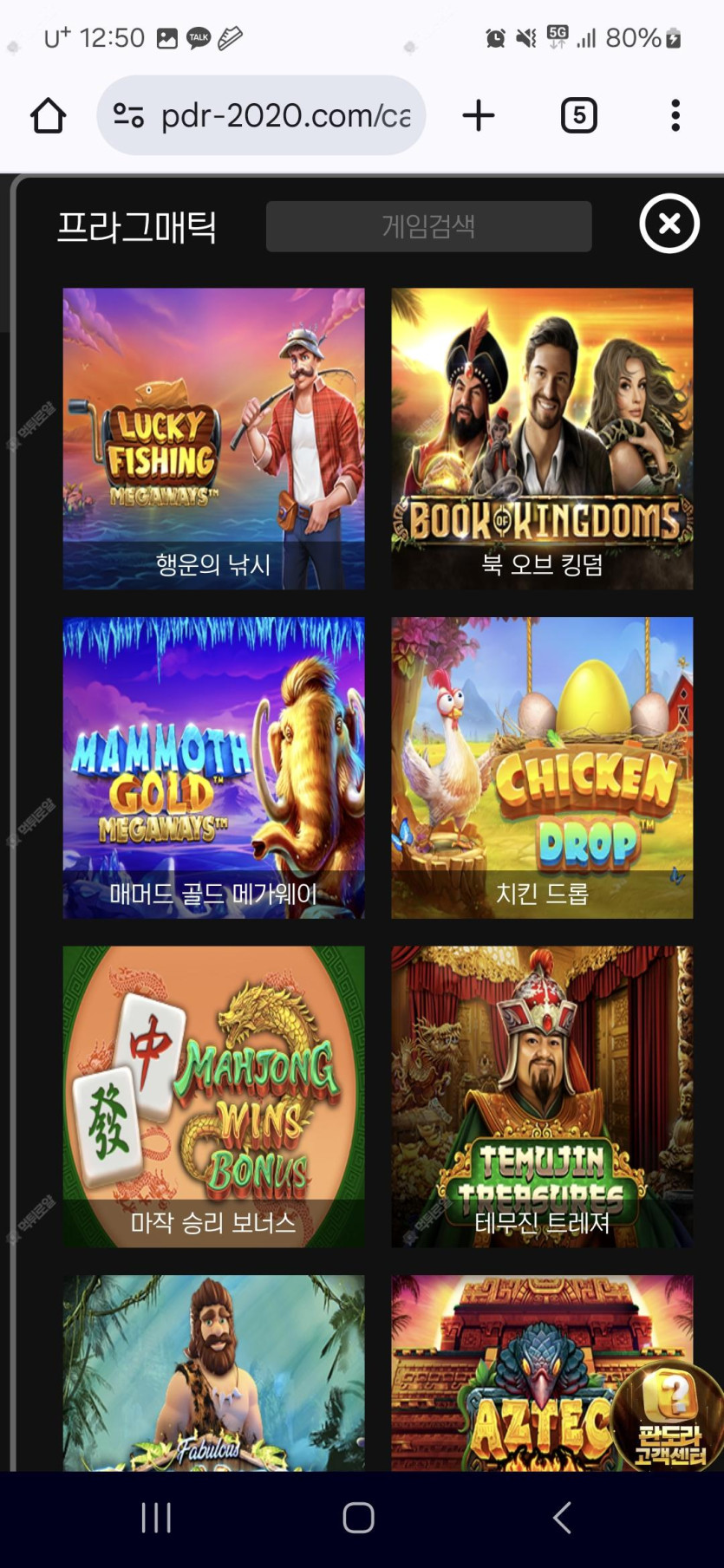Open the 판도라 고객센터 support button
This screenshot has height=1568, width=724.
point(668,1418)
